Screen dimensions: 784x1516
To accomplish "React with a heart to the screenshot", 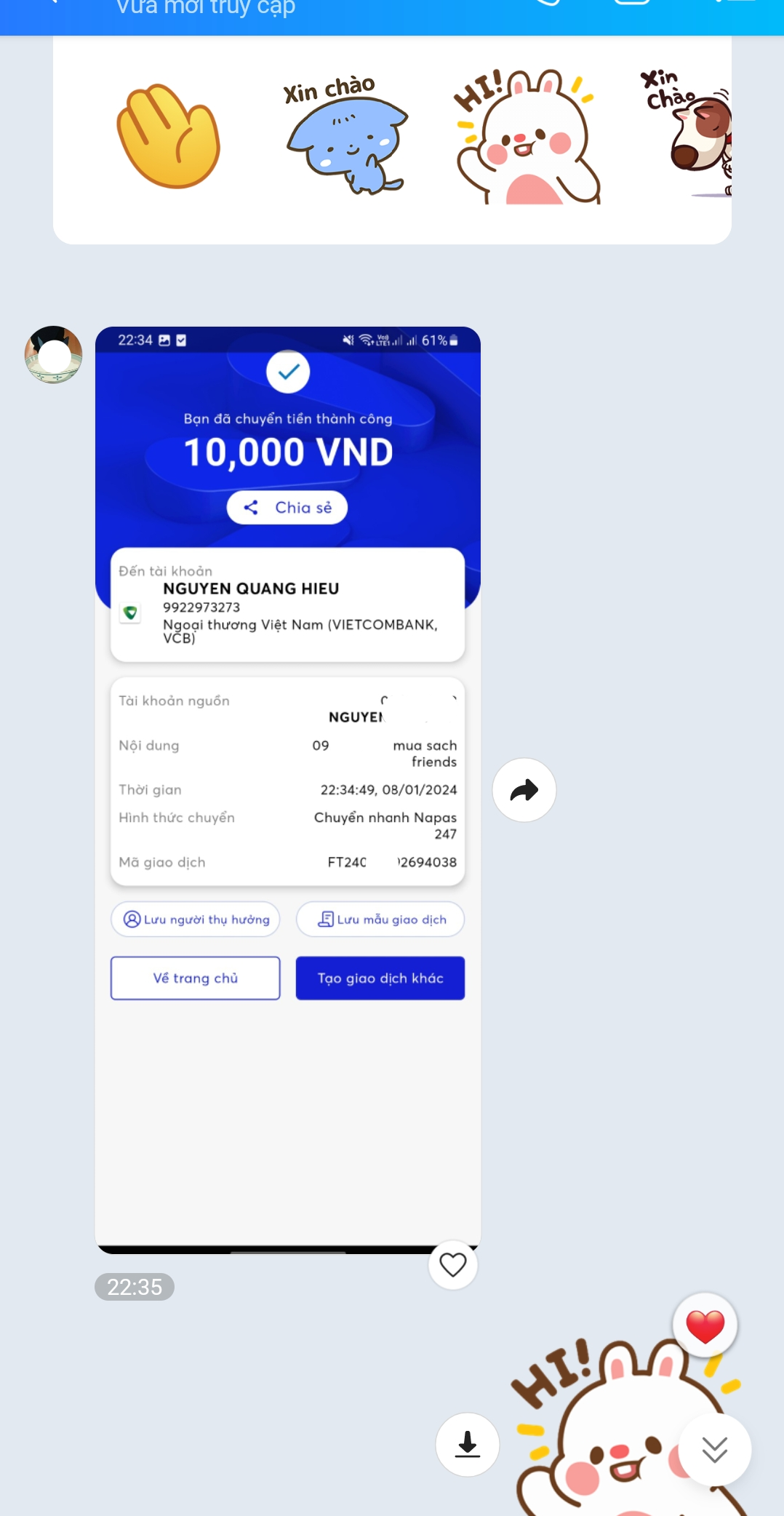I will click(452, 1265).
